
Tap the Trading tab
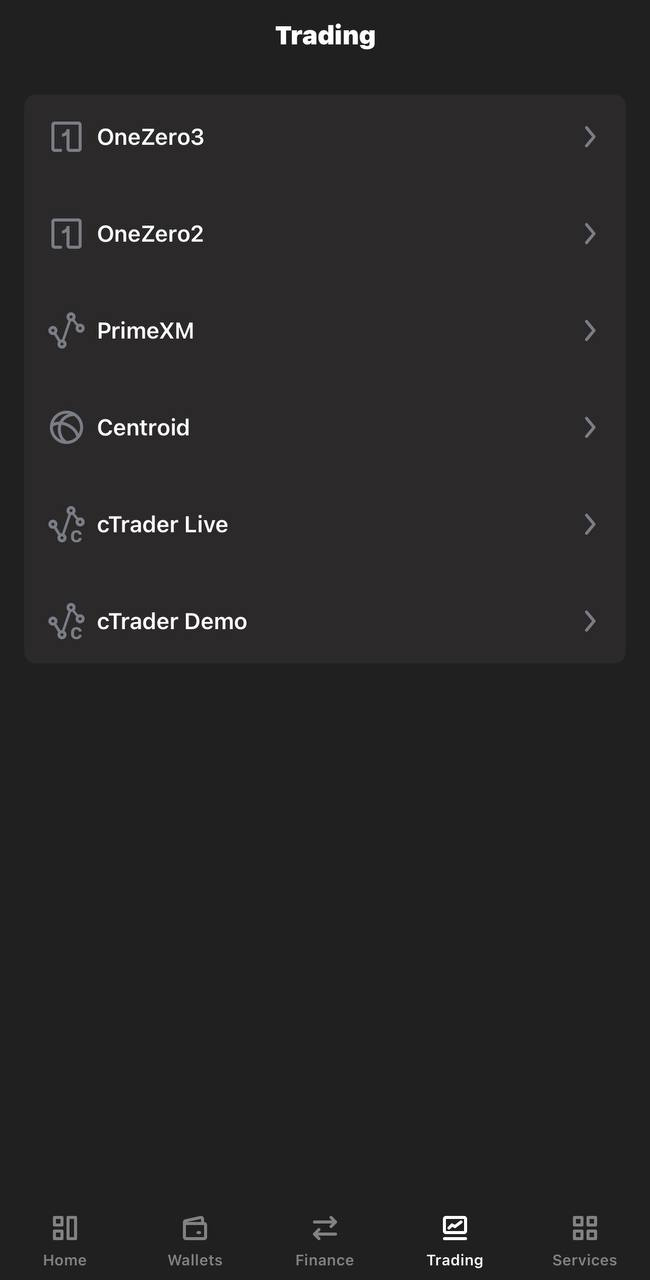pyautogui.click(x=455, y=1240)
